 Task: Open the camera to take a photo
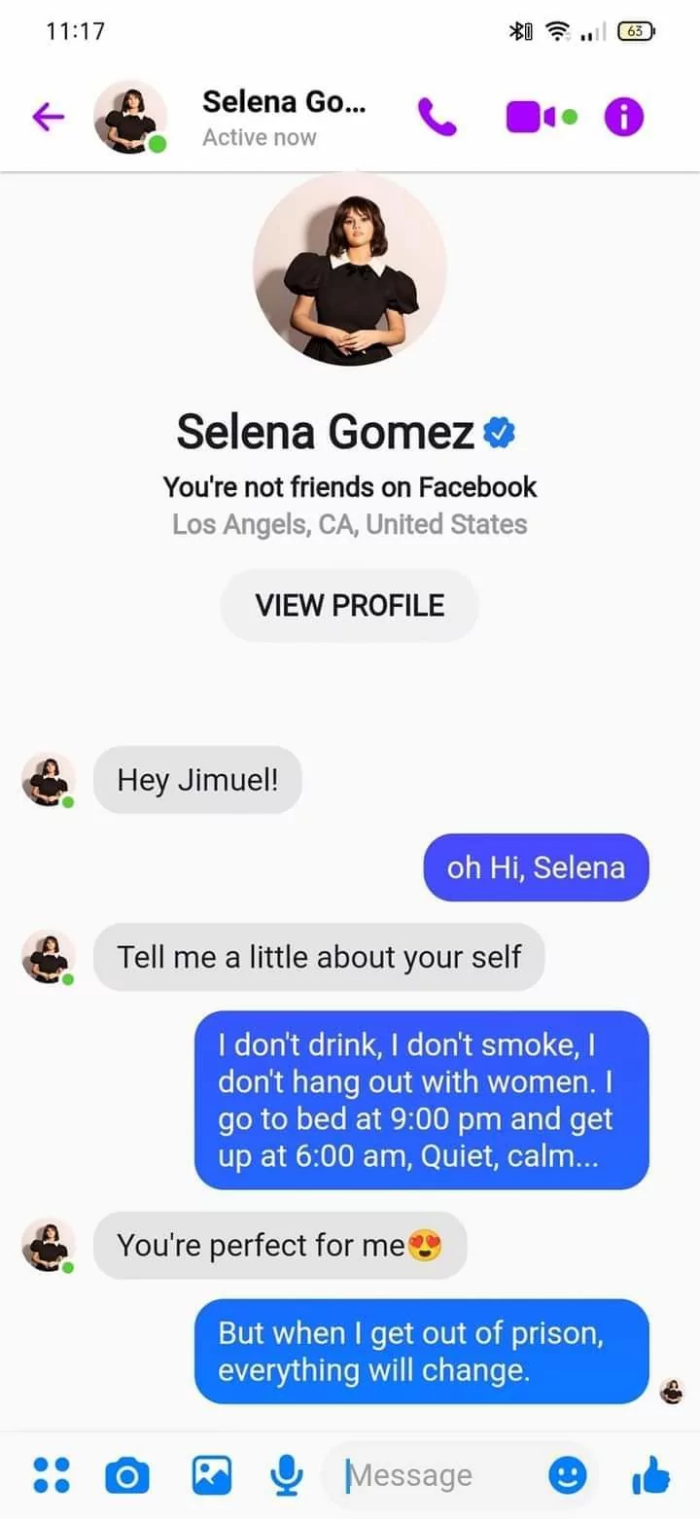pyautogui.click(x=127, y=1474)
